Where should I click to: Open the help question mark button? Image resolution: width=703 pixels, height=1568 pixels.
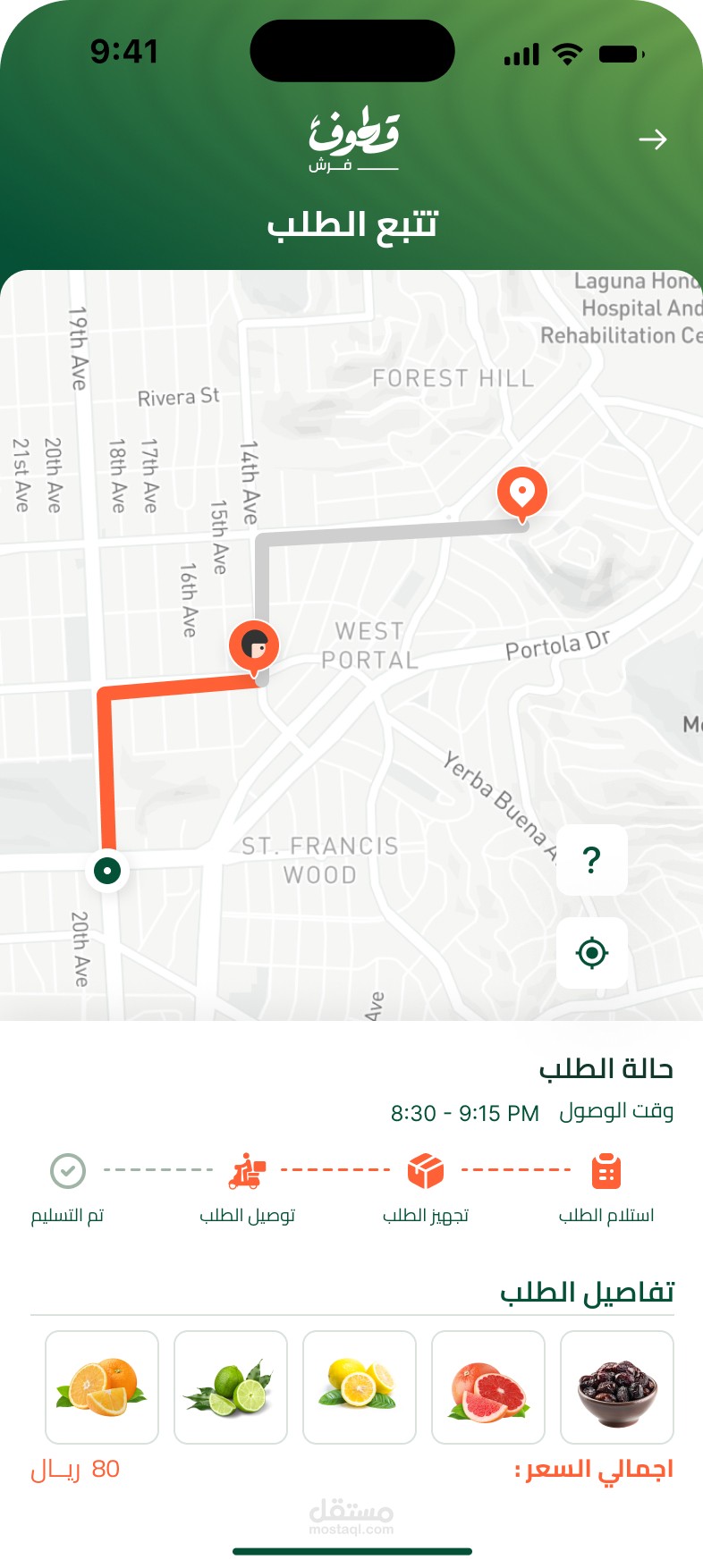pyautogui.click(x=592, y=860)
